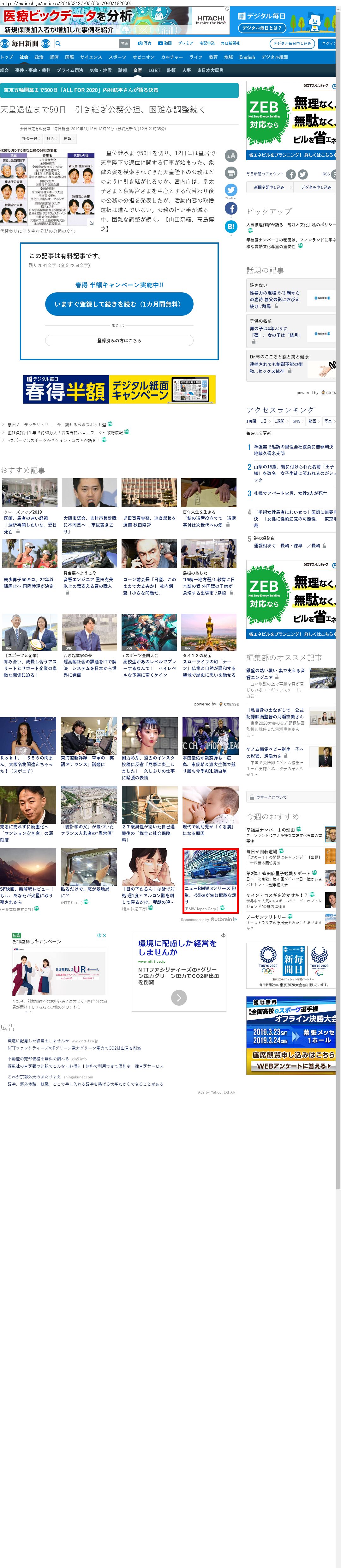The image size is (341, 1568).
Task: Switch the access ranking to 1日
Action: 264,421
